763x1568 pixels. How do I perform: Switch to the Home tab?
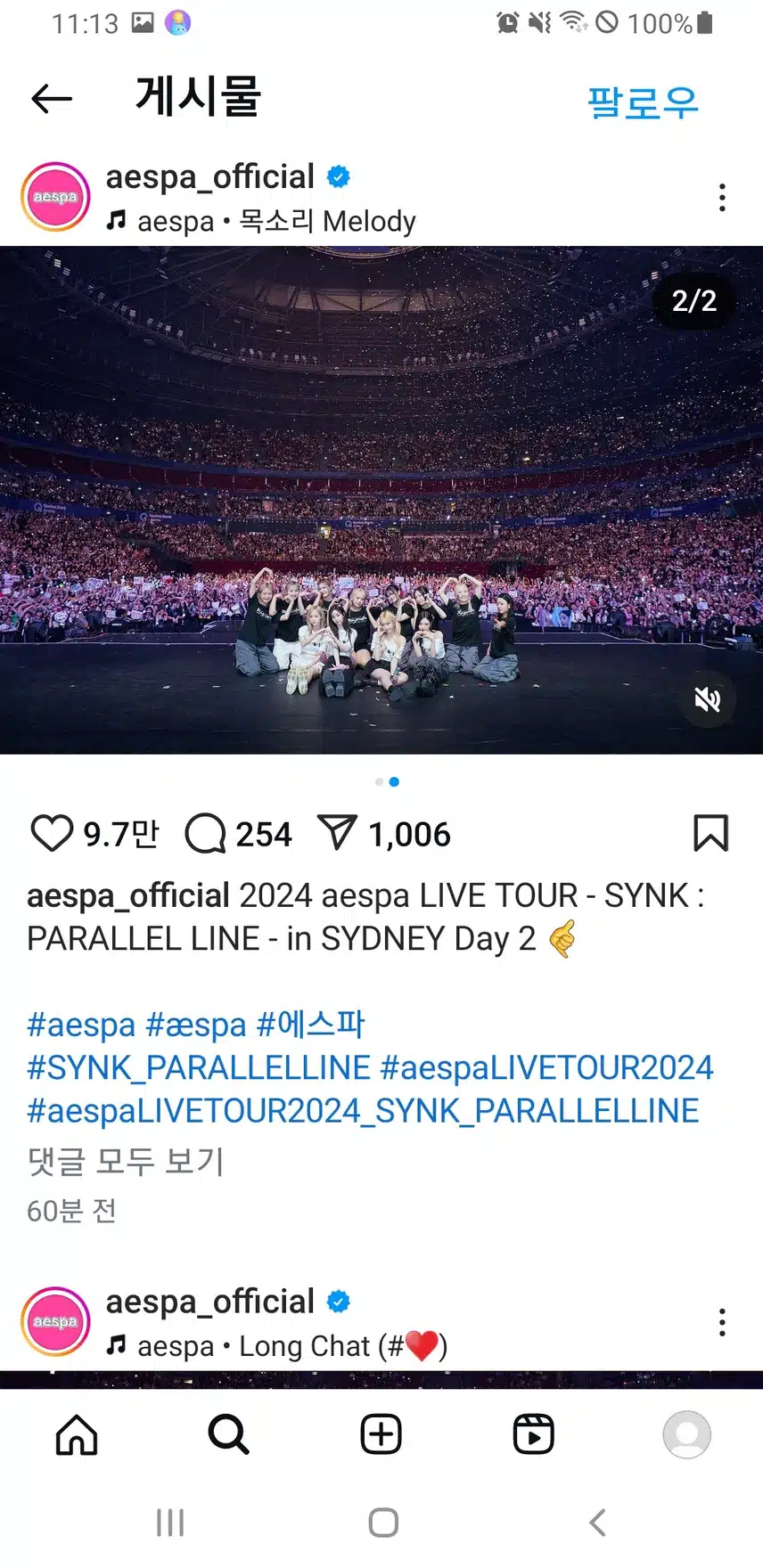click(77, 1435)
